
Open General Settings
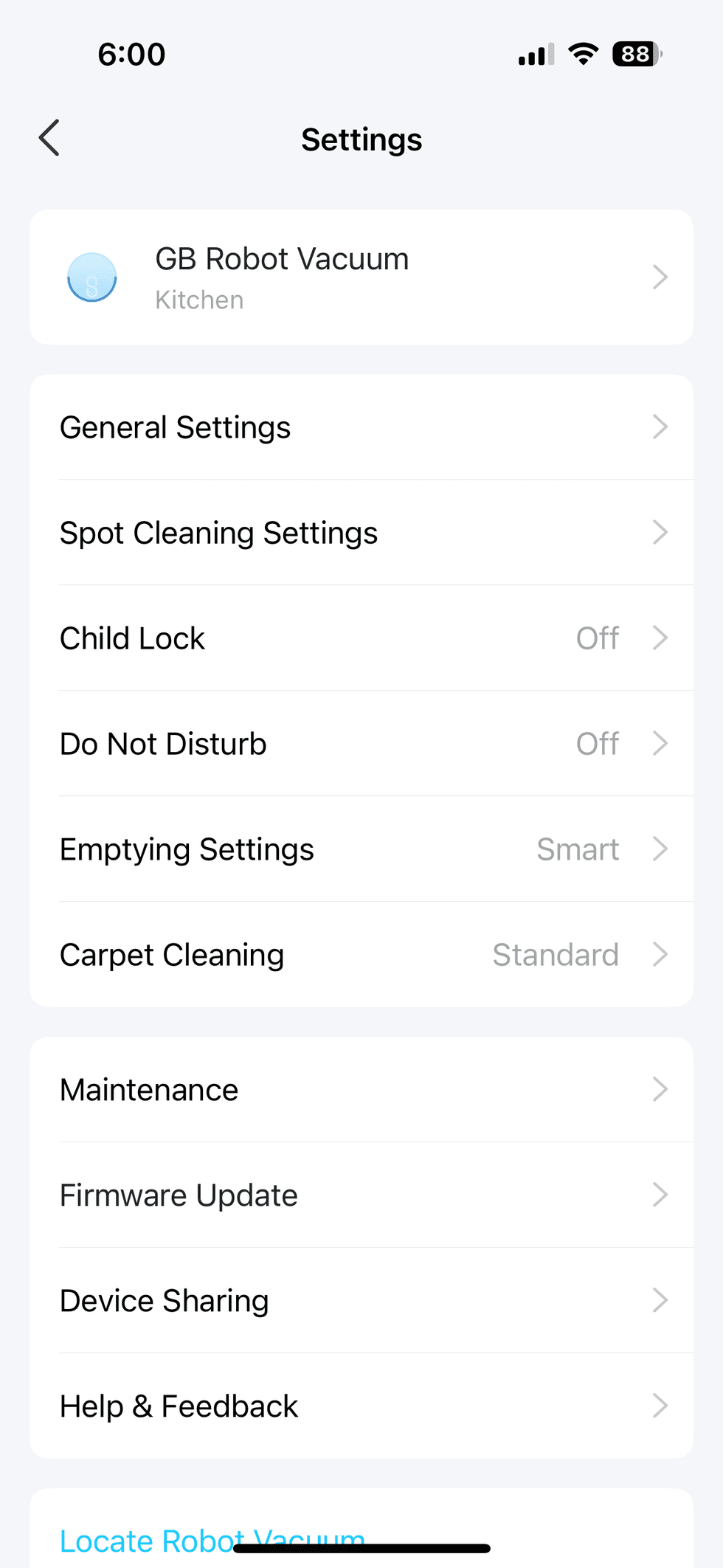point(361,427)
